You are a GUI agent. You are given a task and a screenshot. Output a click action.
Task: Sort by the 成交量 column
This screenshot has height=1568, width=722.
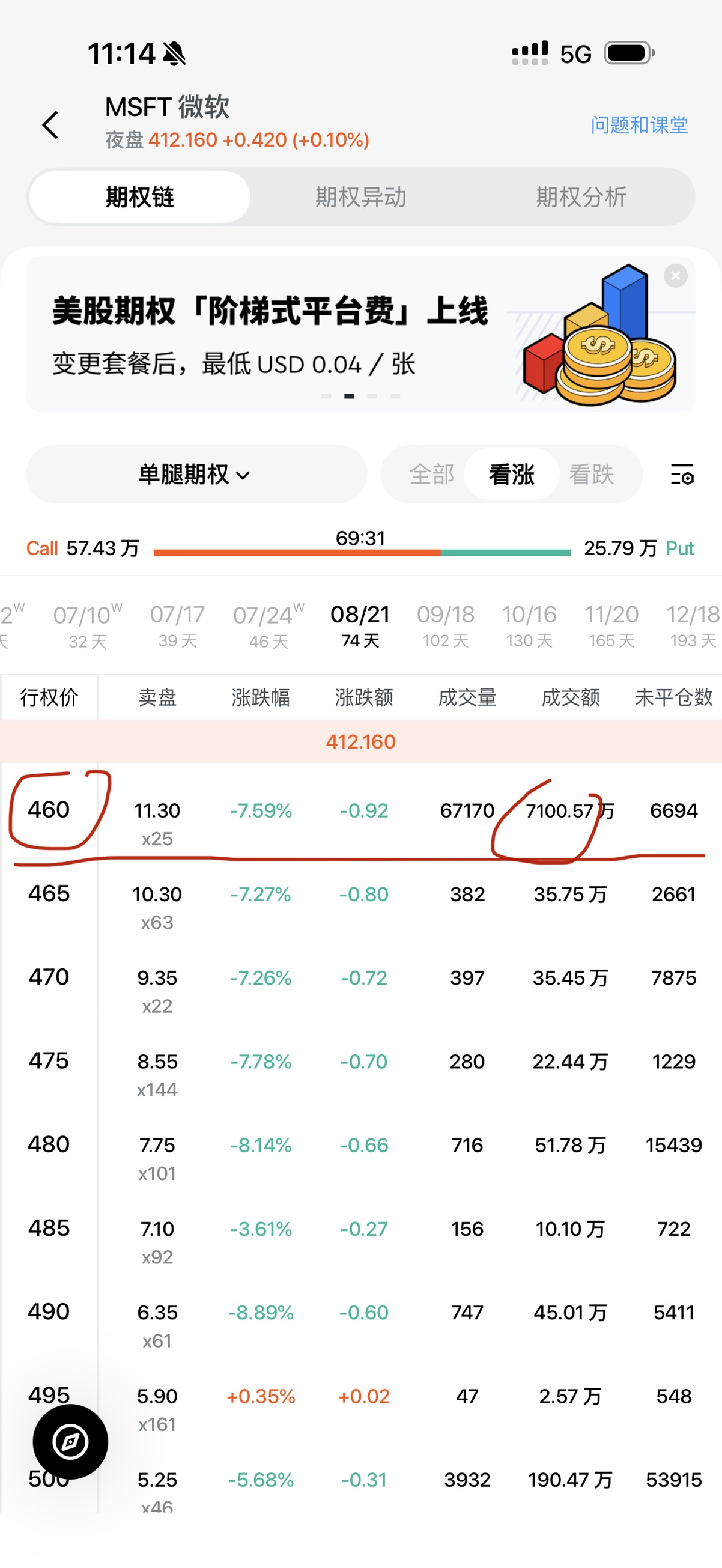[x=467, y=697]
